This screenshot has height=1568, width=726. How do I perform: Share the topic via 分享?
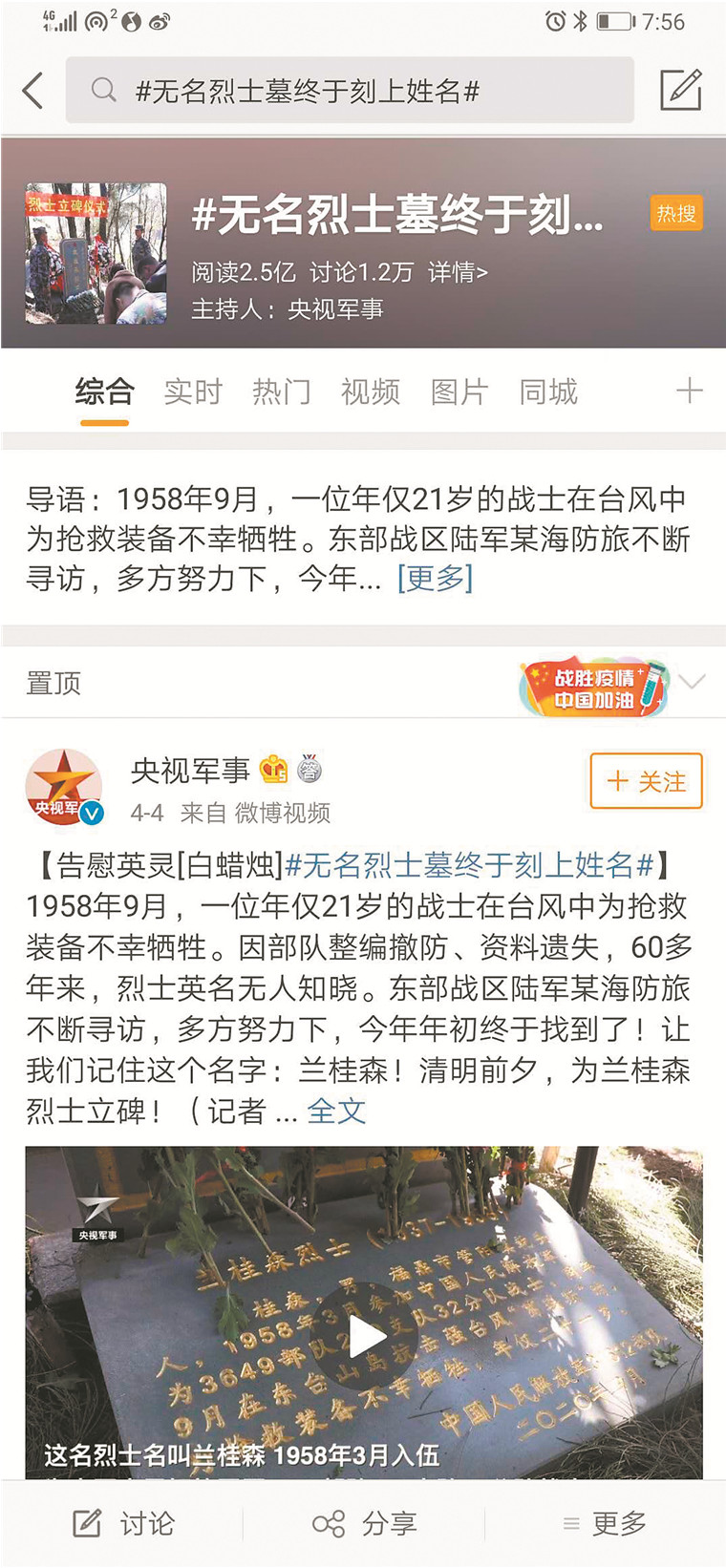(365, 1523)
